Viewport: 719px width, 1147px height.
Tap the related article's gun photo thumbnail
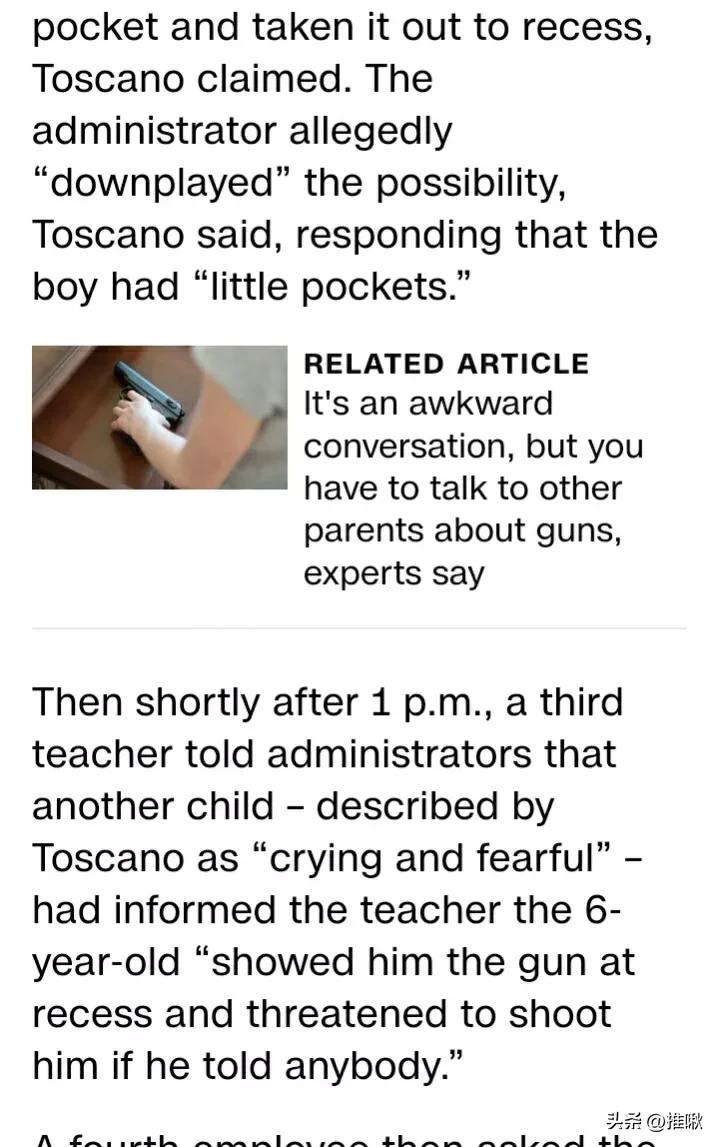(159, 417)
